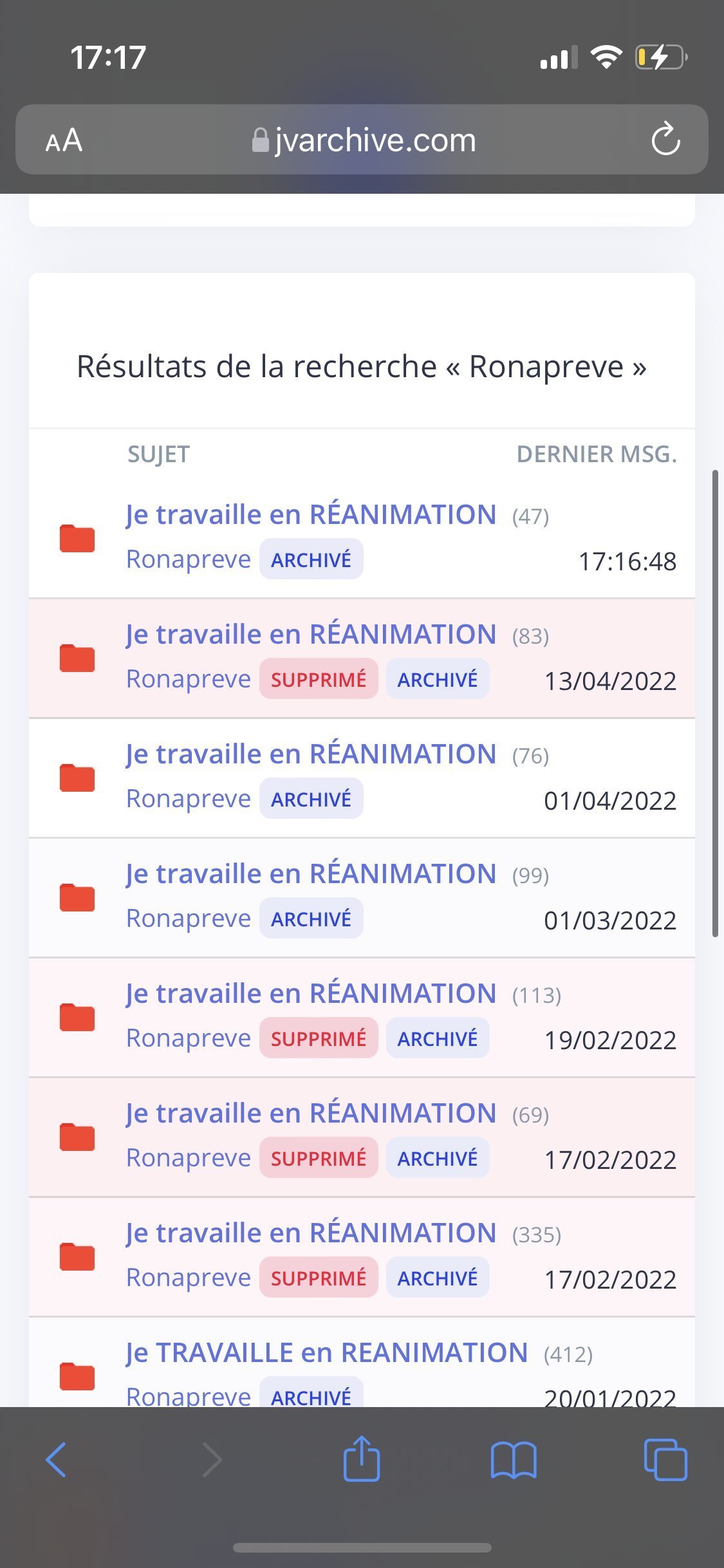Open the topic with 69 messages

click(311, 1114)
